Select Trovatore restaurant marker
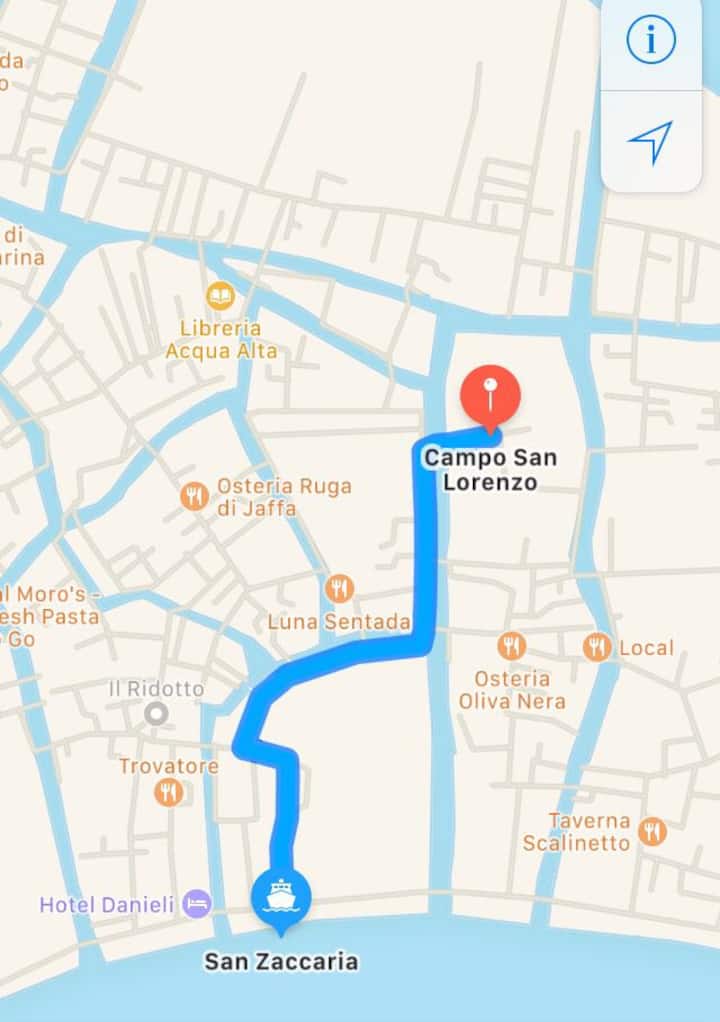720x1022 pixels. 169,793
